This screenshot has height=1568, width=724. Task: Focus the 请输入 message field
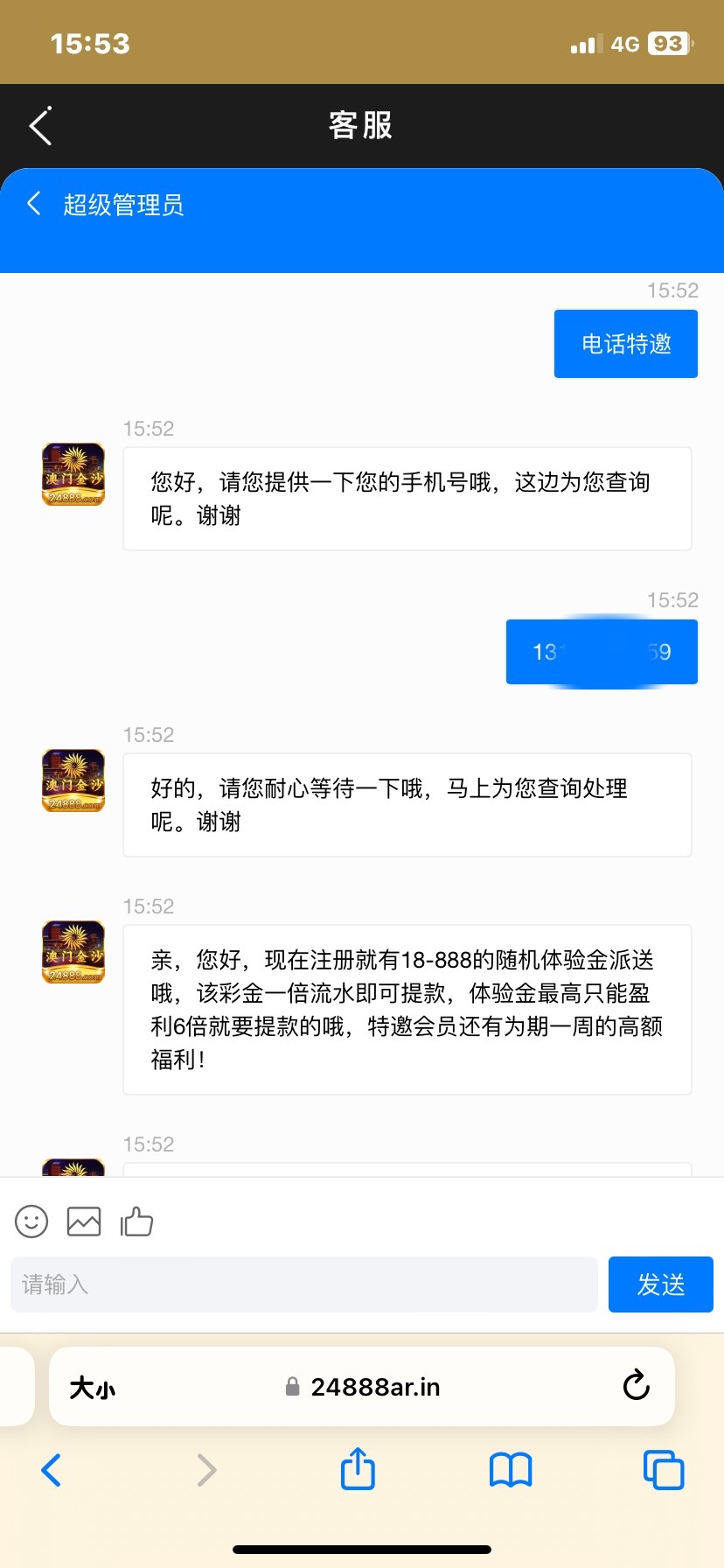pyautogui.click(x=304, y=1284)
